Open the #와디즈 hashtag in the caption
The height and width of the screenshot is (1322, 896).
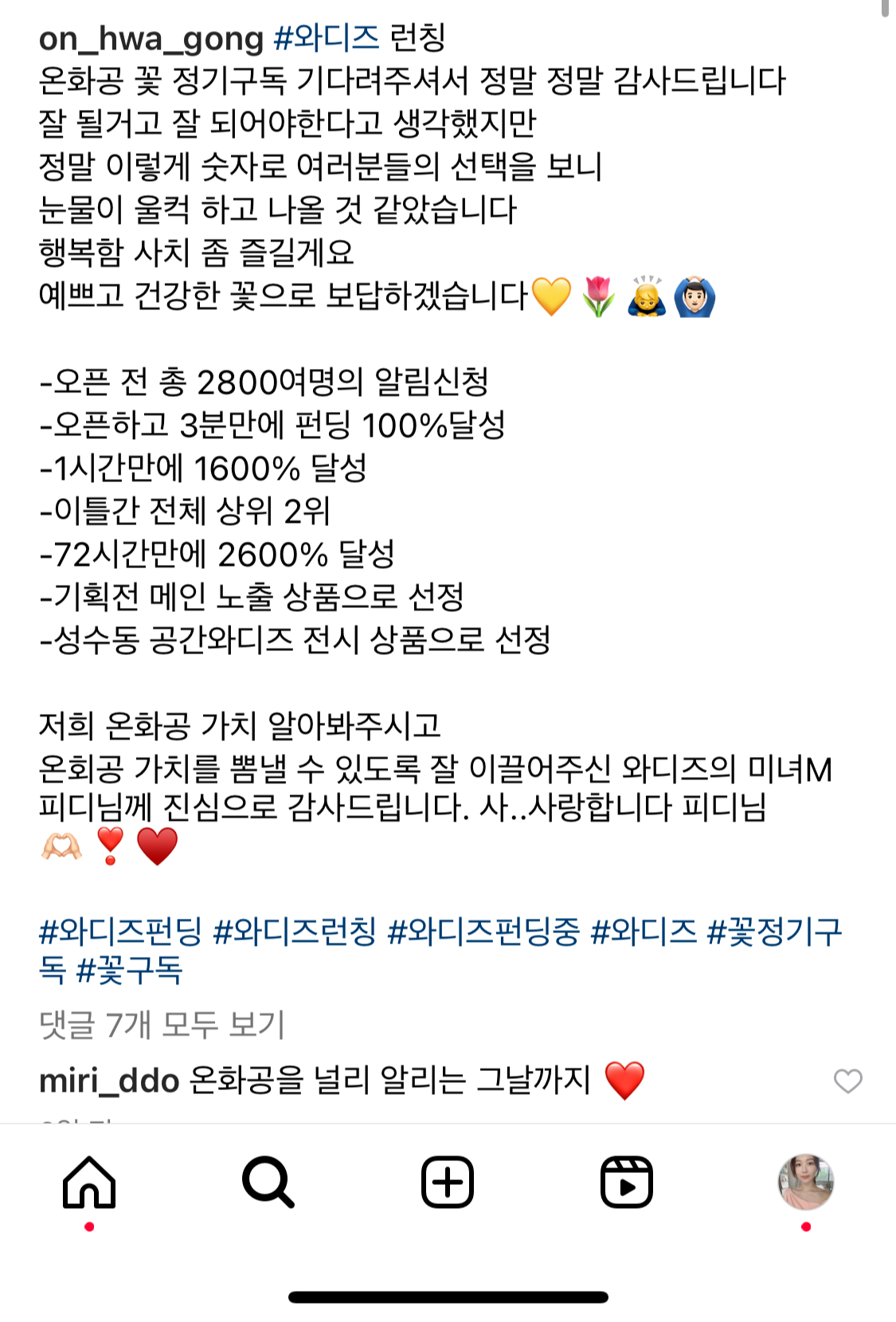tap(324, 36)
